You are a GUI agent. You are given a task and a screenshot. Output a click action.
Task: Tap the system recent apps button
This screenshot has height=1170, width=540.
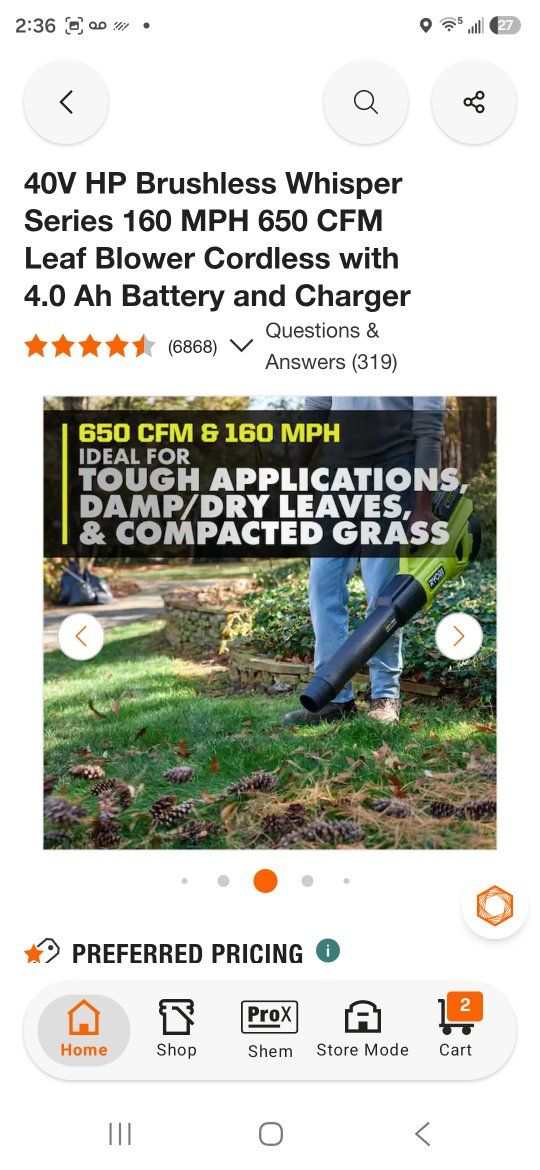pos(119,1134)
